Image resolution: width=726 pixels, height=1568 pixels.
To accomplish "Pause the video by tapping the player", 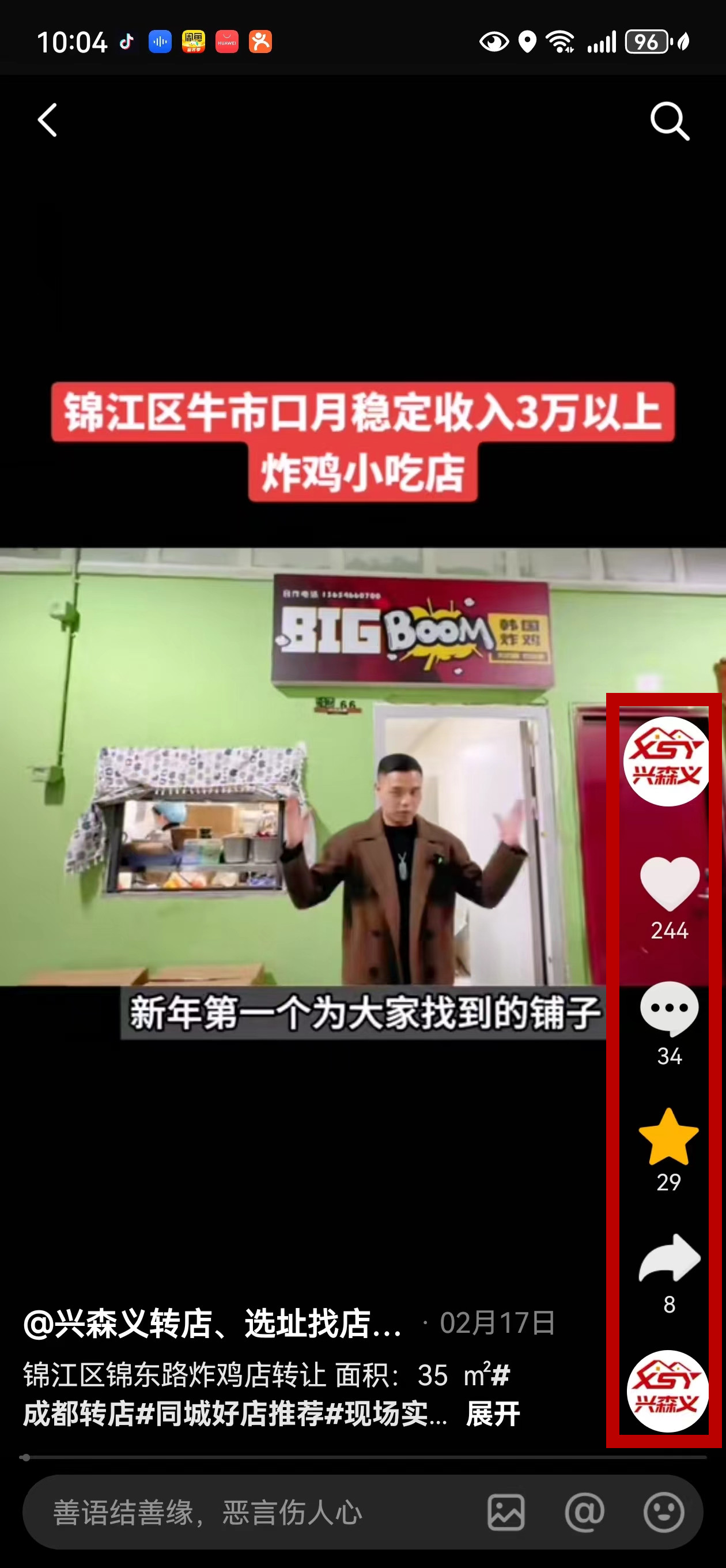I will [304, 791].
